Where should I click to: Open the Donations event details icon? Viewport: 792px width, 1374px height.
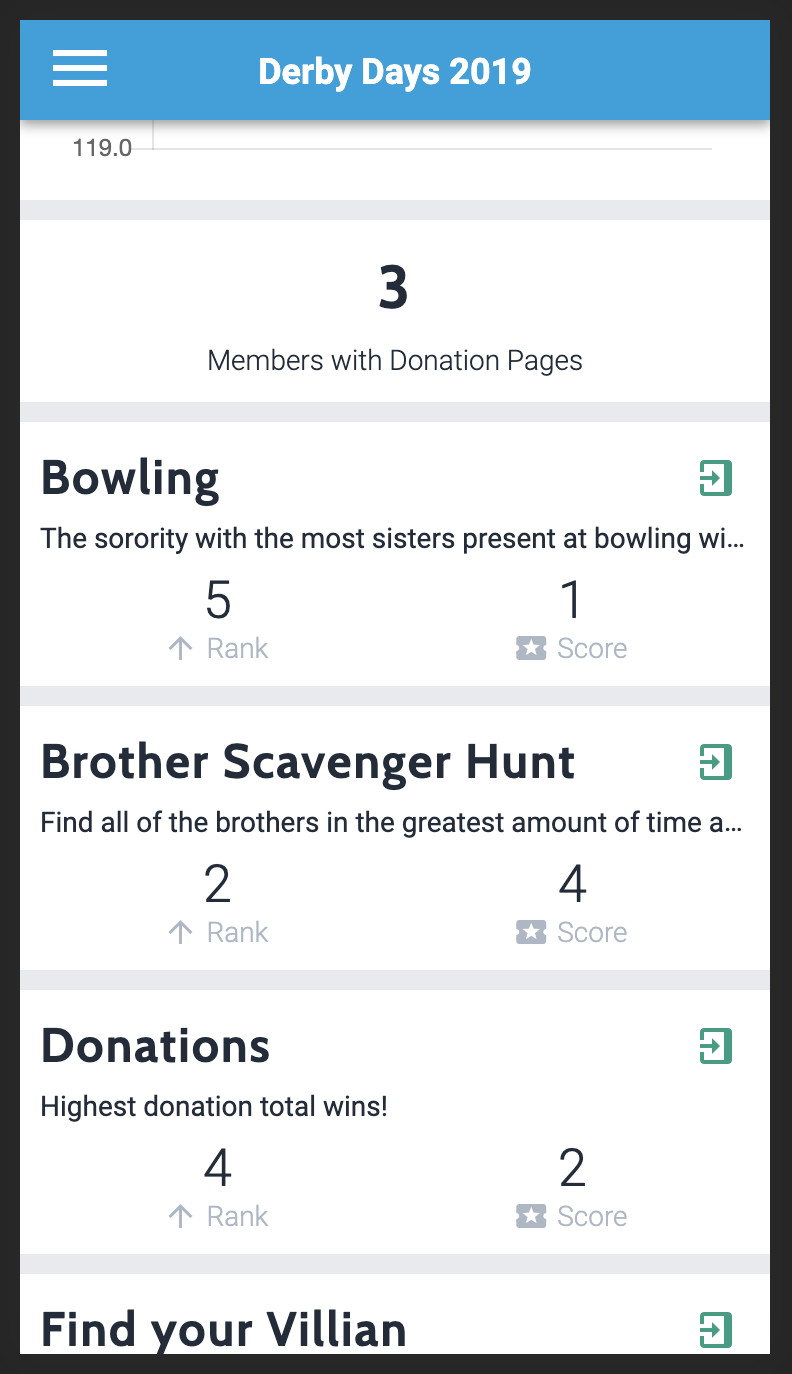[x=716, y=1046]
